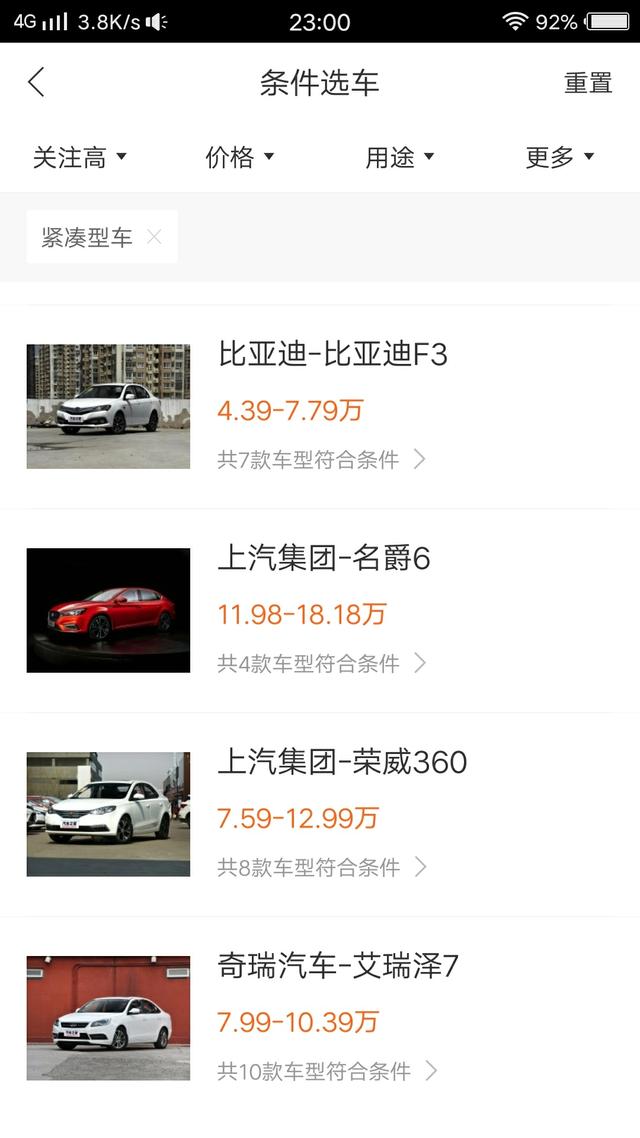
Task: Open the 用途 filter dropdown
Action: pos(400,157)
